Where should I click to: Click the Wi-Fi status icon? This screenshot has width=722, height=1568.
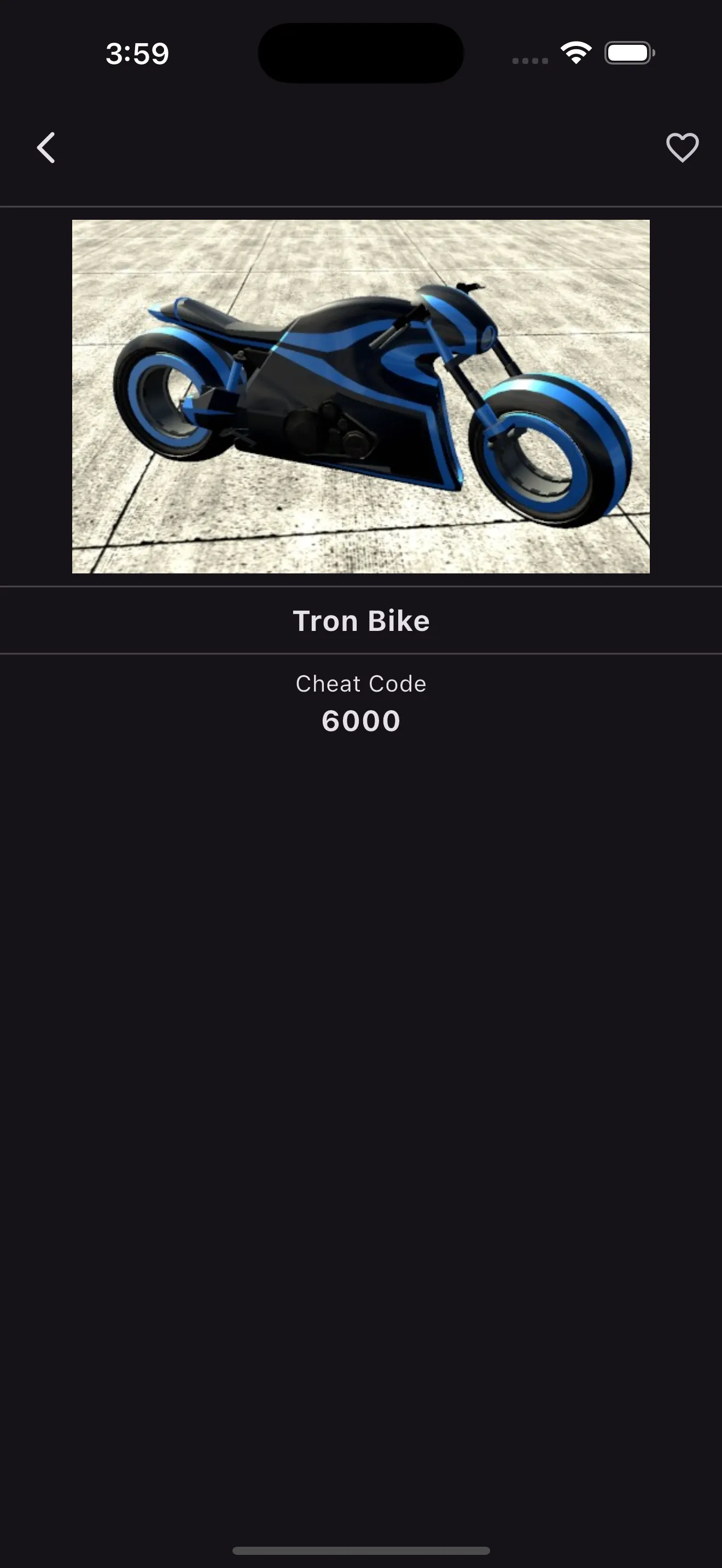click(x=575, y=54)
